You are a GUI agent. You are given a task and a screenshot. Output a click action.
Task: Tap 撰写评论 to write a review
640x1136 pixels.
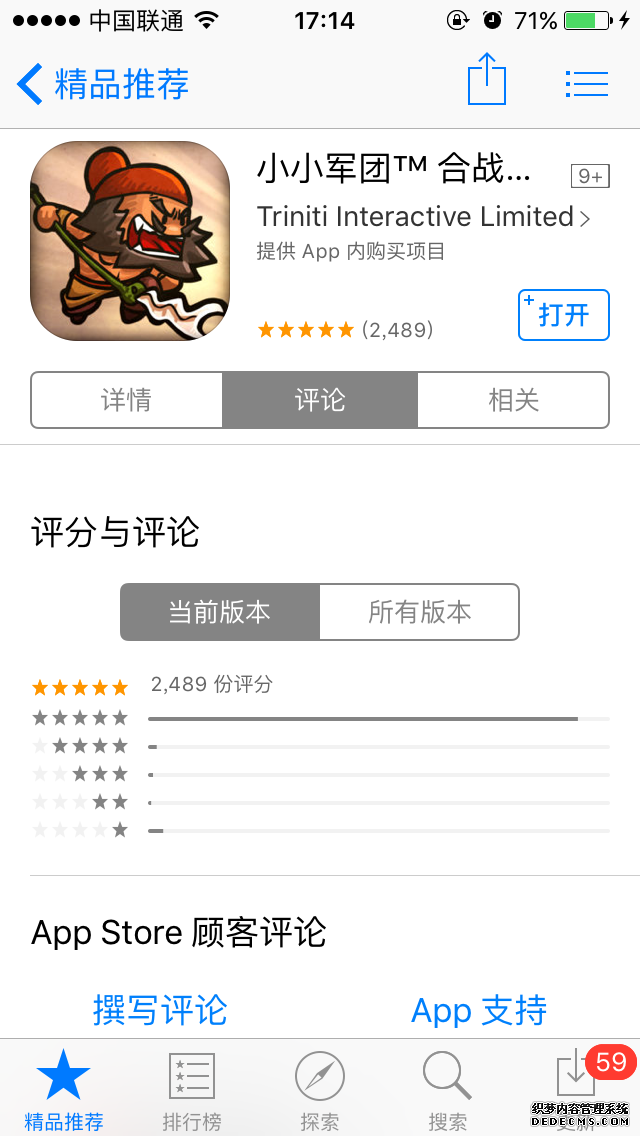(x=160, y=1009)
